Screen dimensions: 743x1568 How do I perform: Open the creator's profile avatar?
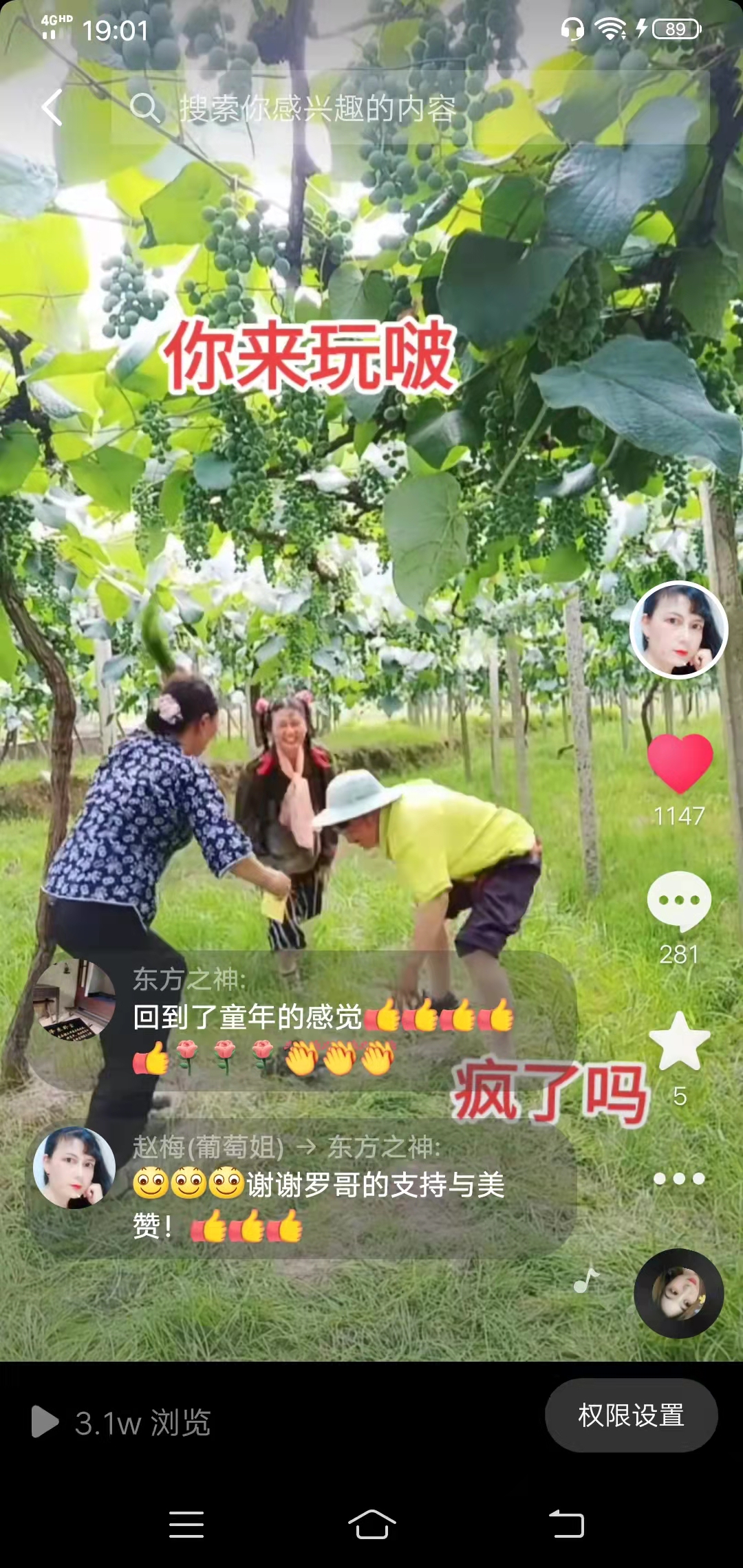pos(678,630)
